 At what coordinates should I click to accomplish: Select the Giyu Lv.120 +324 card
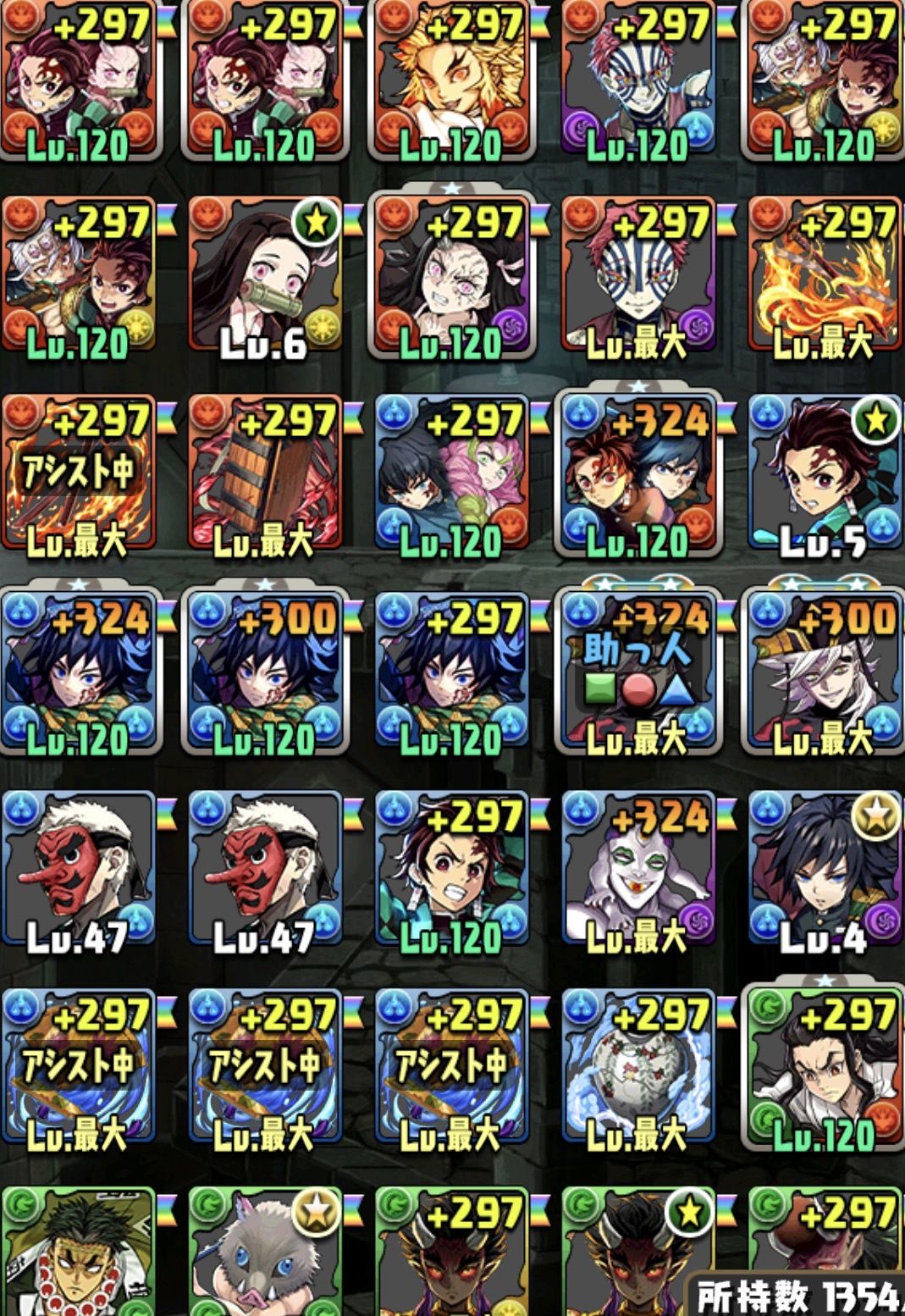(78, 675)
